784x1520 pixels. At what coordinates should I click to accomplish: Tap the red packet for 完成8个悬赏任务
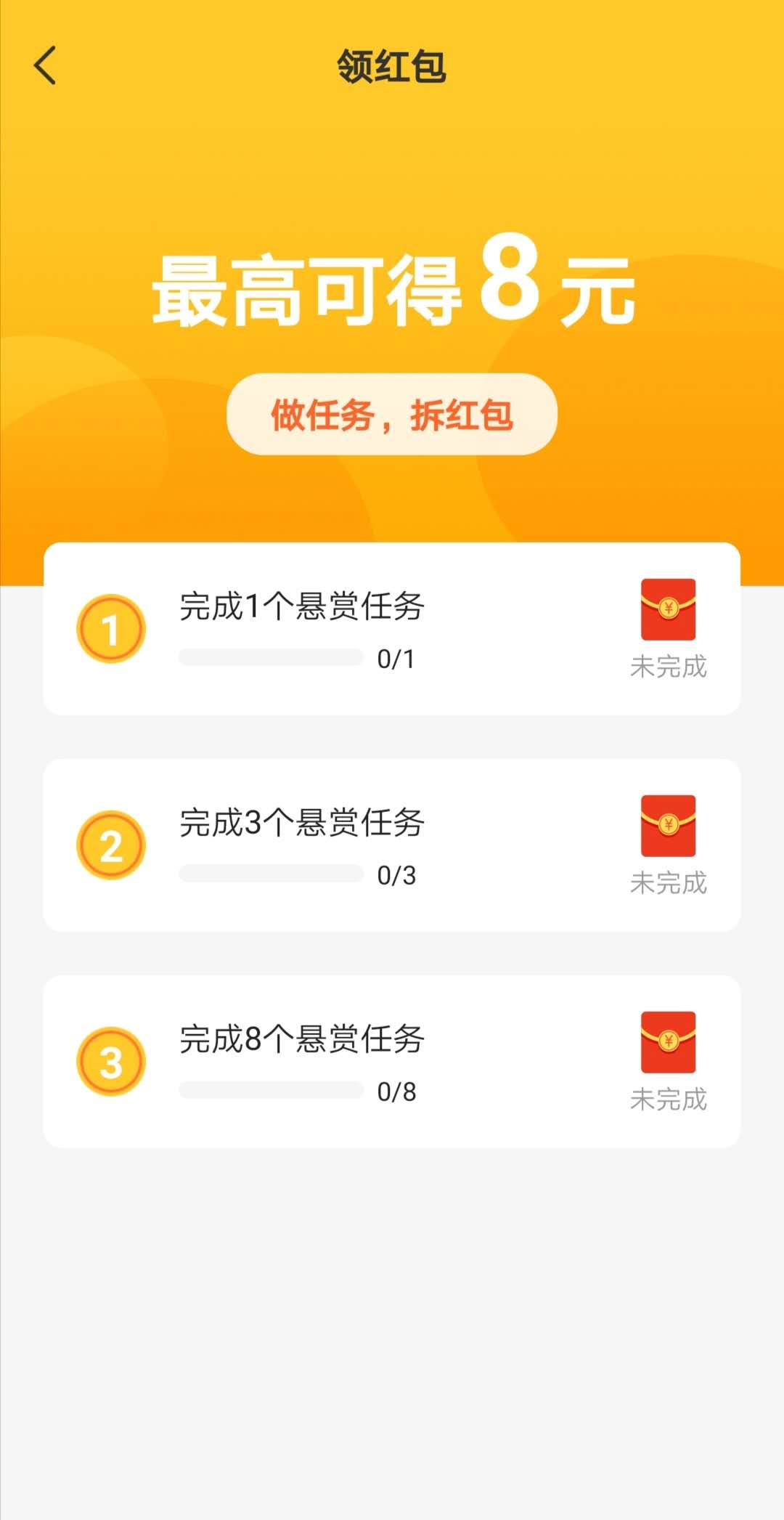(668, 1042)
